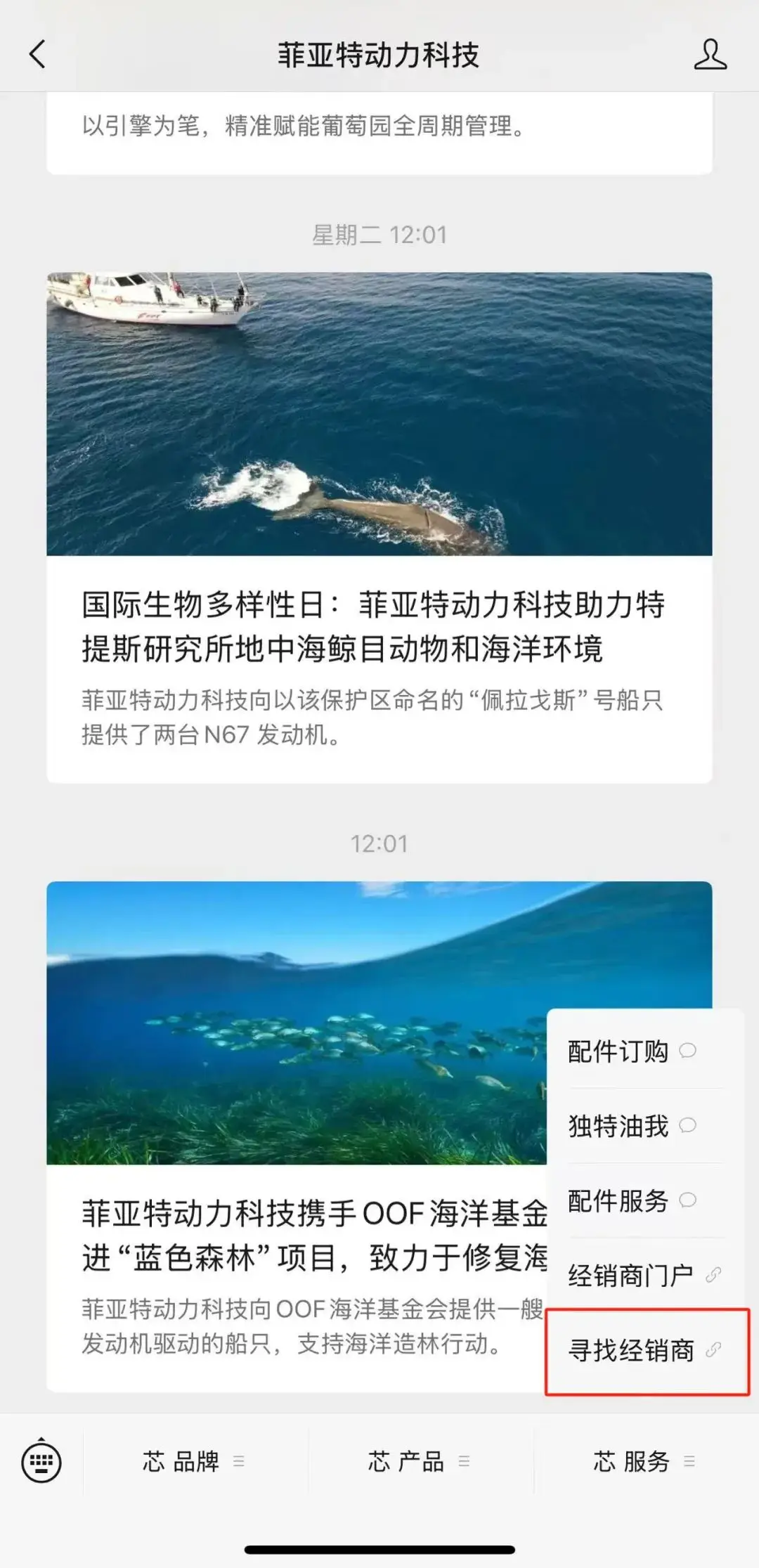
Task: Open the article card about 葡萄园全周期管理
Action: pos(379,132)
